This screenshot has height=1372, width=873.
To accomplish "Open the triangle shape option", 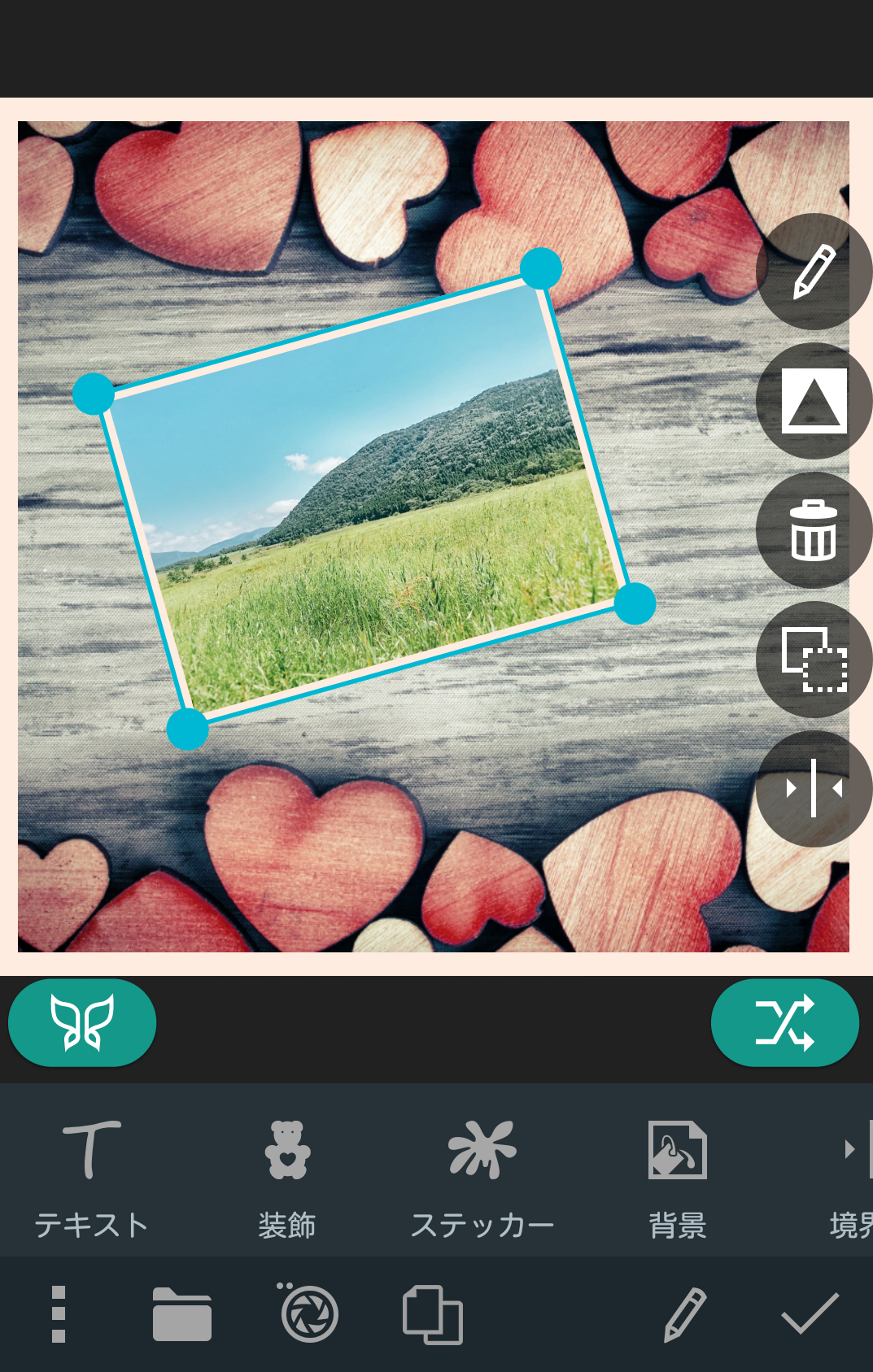I will tap(814, 401).
